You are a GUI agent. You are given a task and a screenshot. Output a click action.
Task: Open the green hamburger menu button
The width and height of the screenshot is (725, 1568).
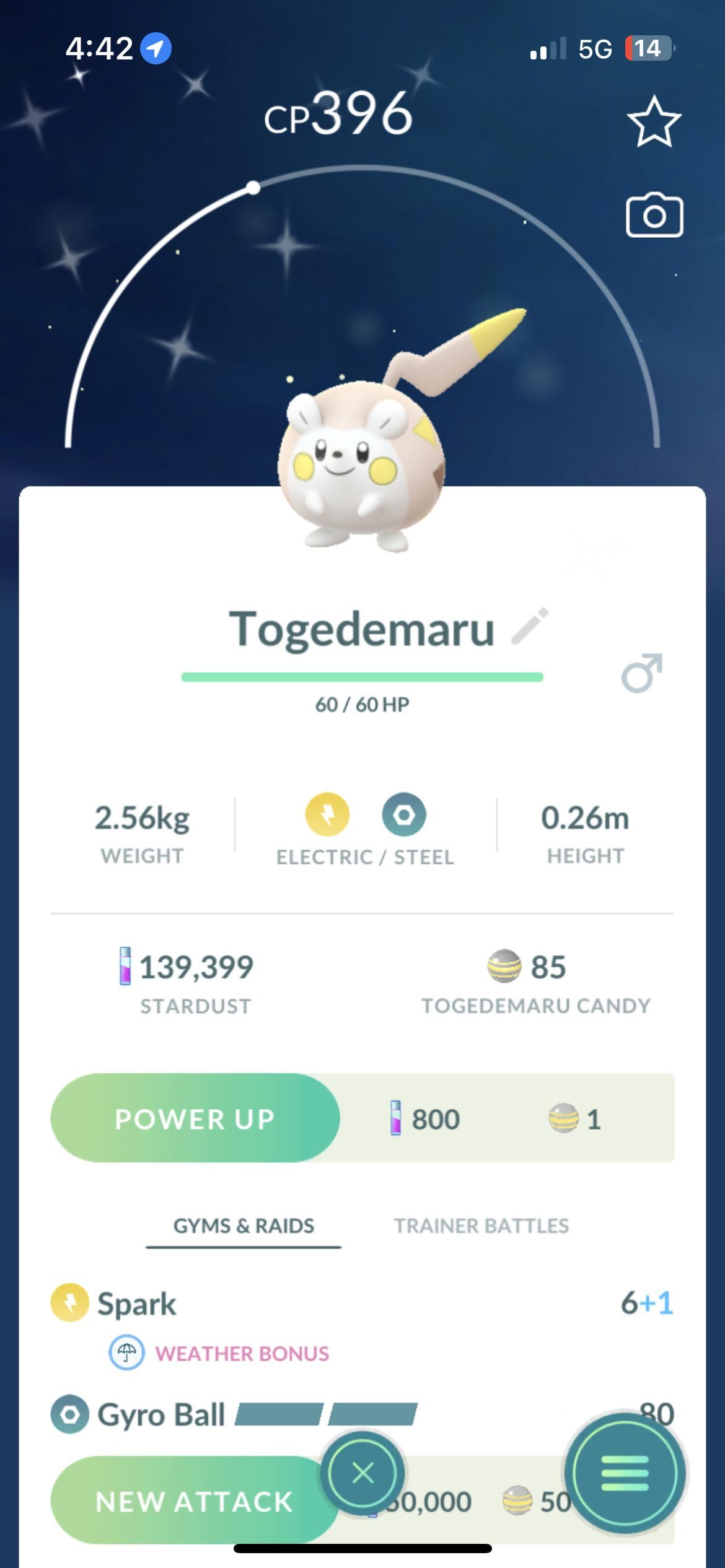625,1473
